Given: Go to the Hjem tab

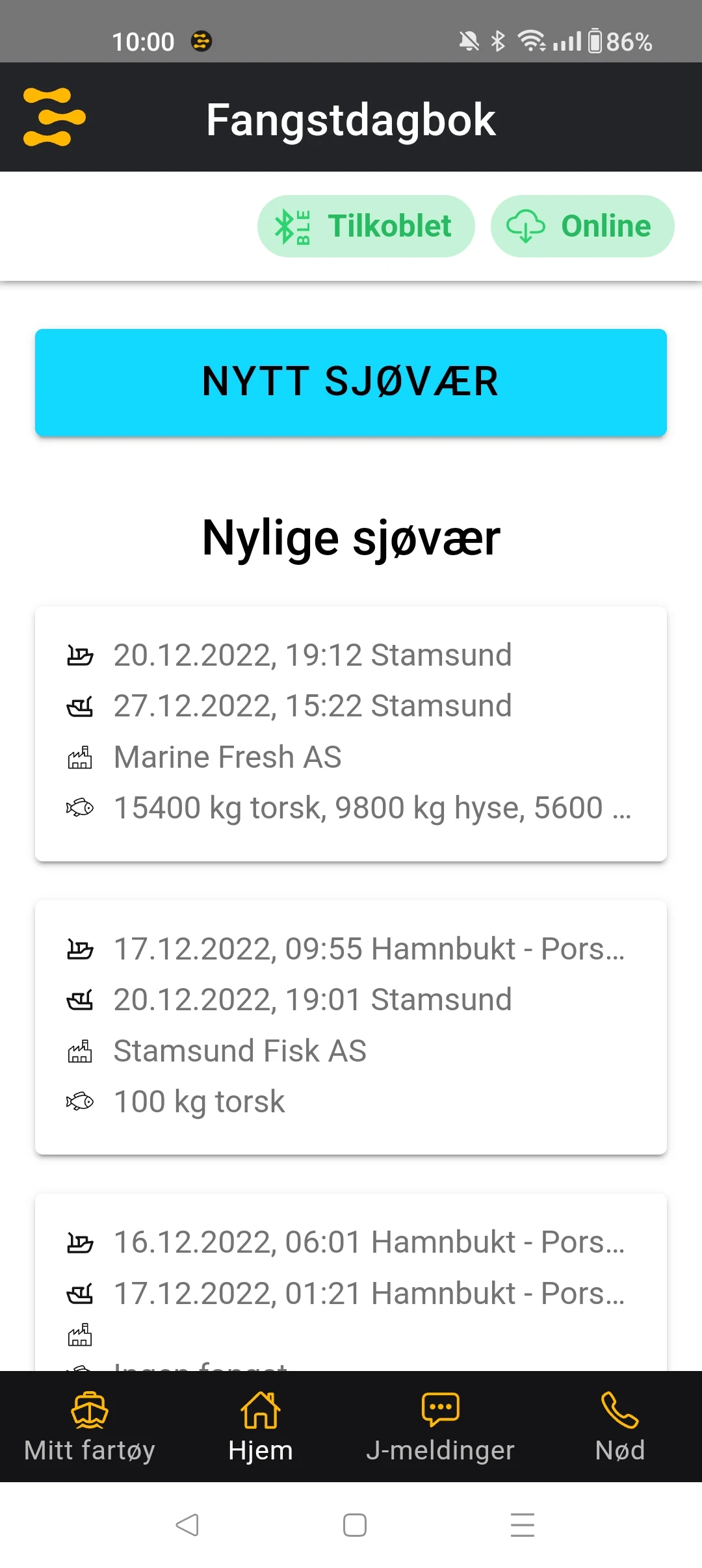Looking at the screenshot, I should pos(261,1426).
